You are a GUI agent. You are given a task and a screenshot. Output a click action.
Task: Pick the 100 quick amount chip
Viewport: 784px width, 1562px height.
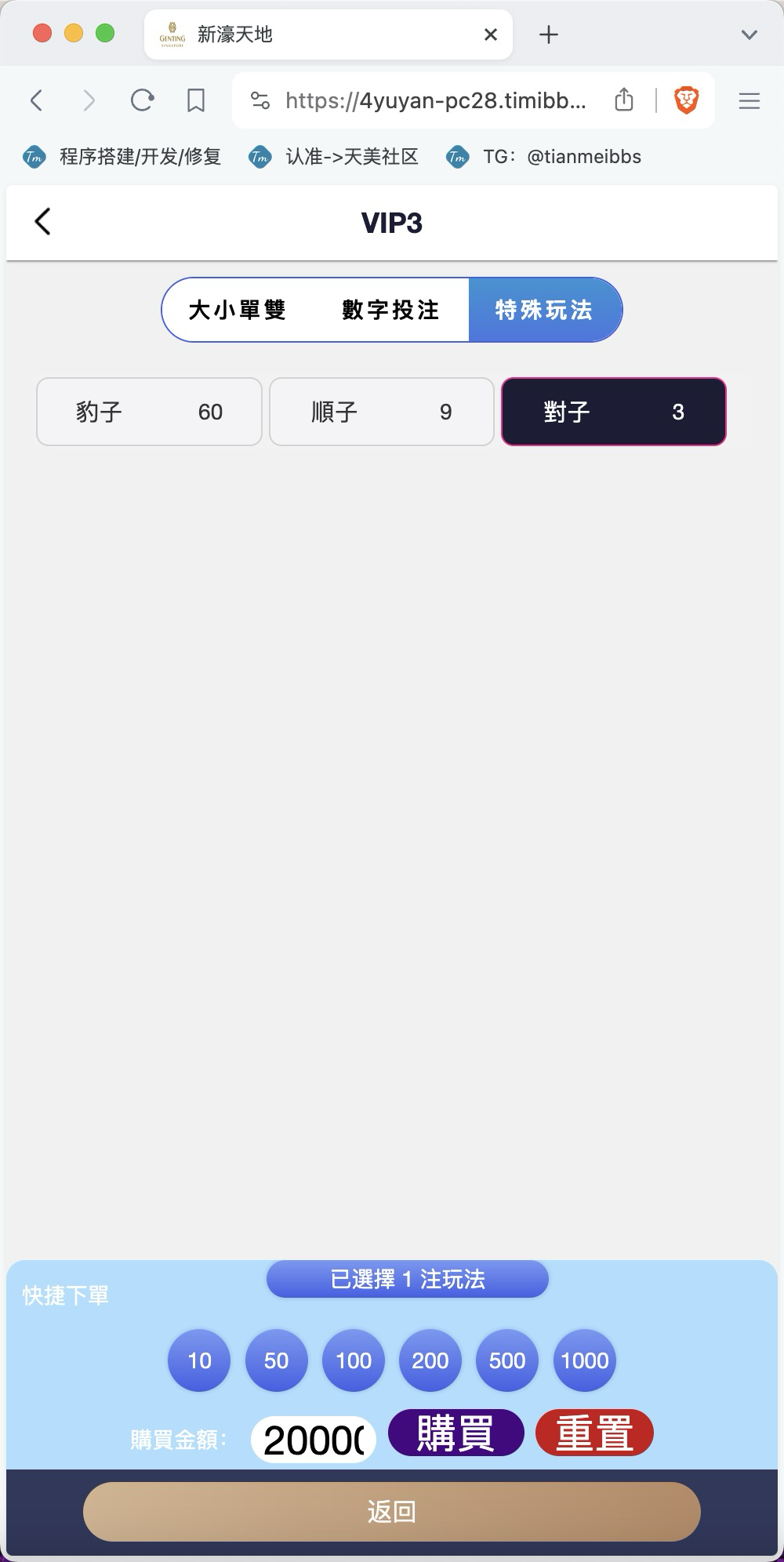354,1360
